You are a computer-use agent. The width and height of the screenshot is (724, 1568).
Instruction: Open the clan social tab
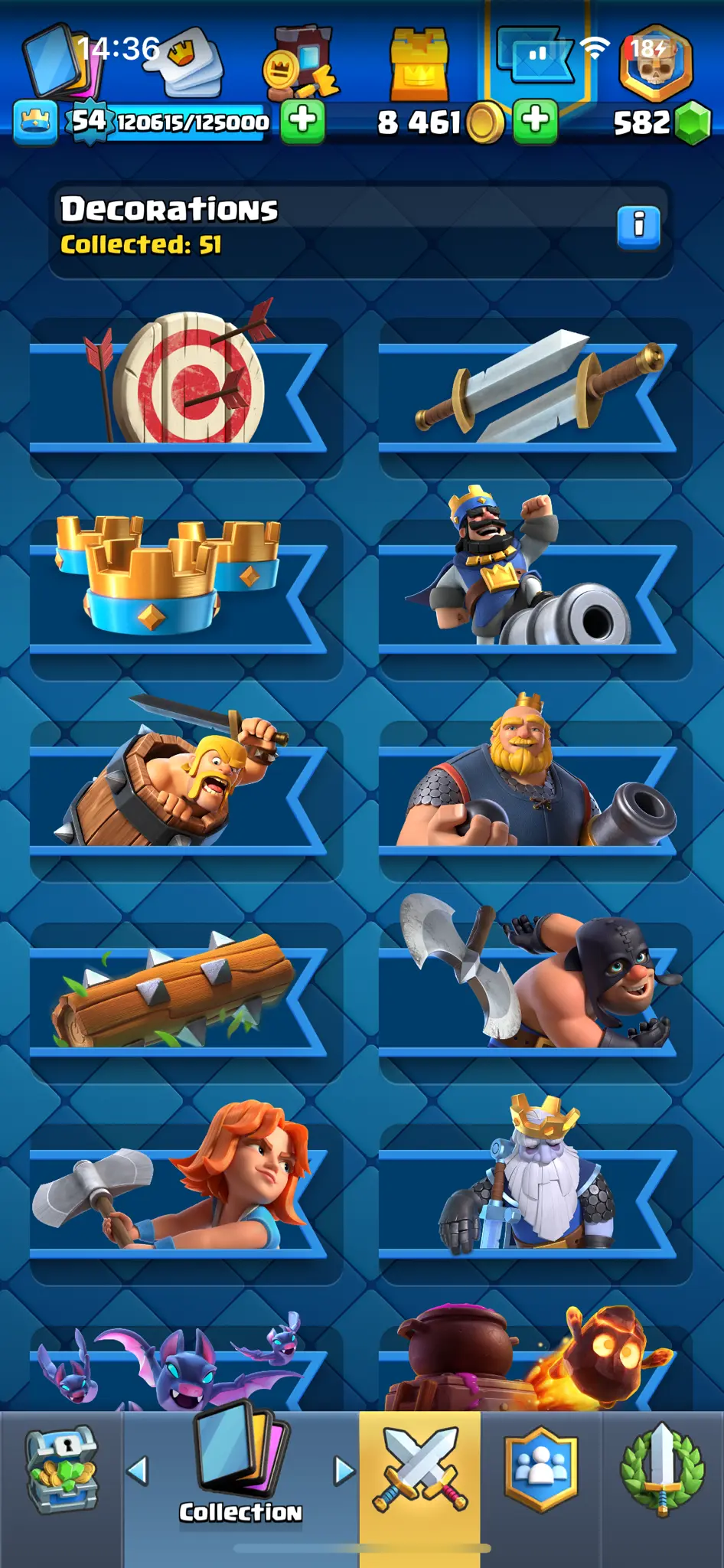point(541,1468)
